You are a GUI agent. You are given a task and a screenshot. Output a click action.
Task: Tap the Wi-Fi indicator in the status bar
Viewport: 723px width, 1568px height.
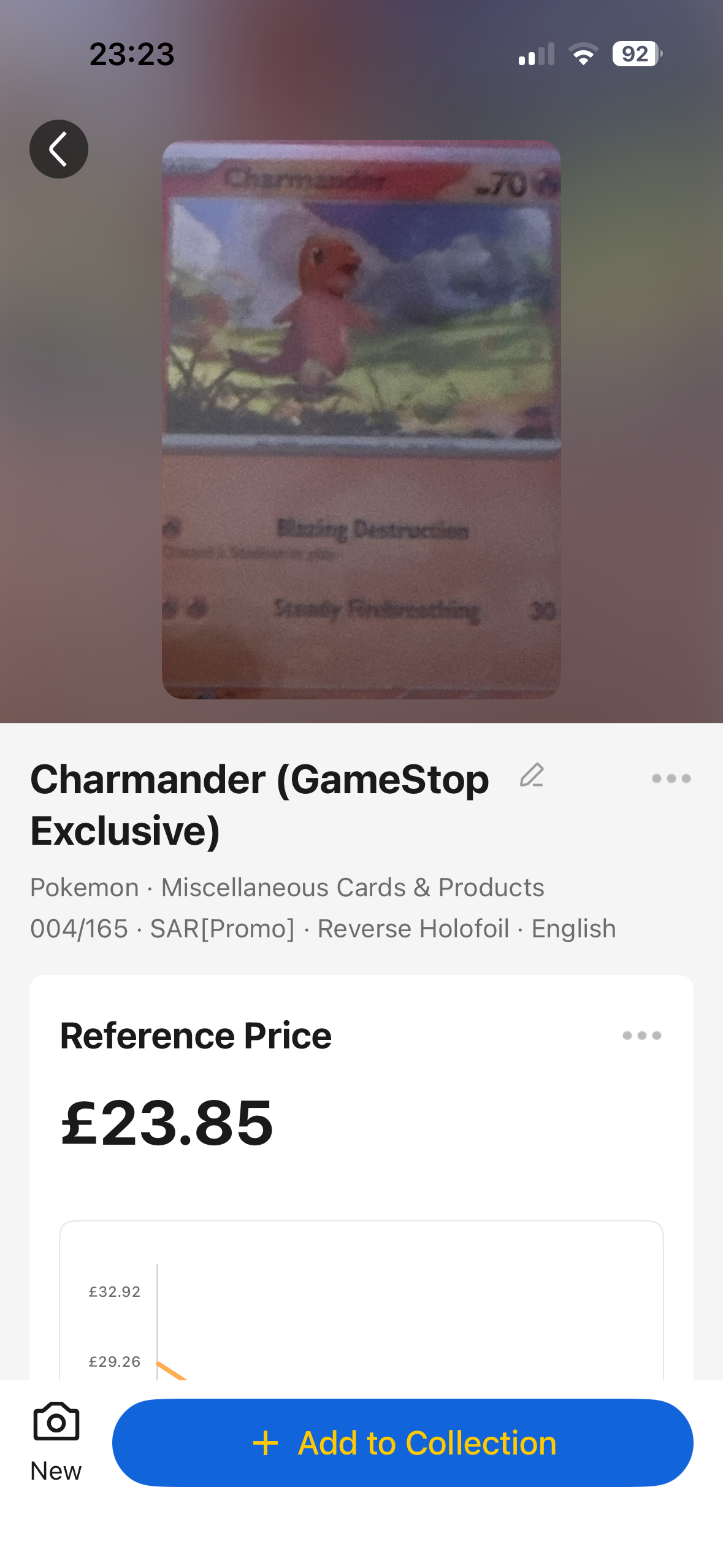click(583, 54)
